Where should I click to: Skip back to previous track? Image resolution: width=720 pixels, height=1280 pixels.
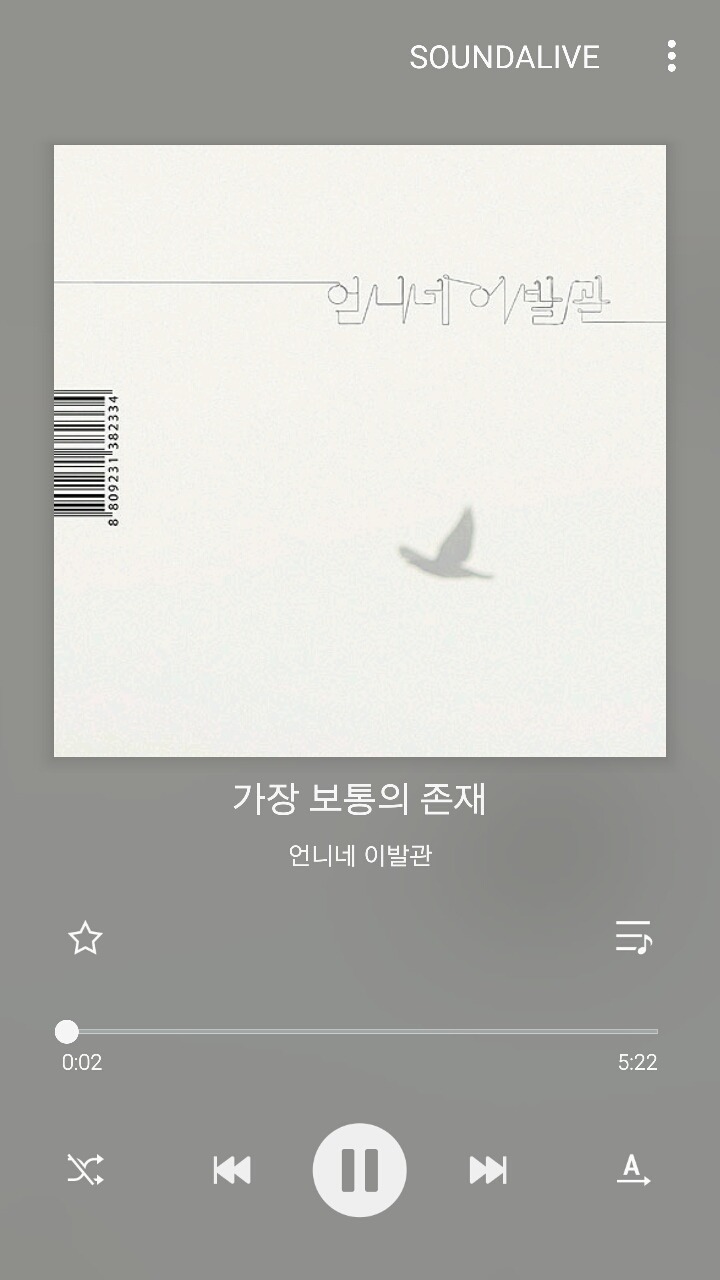click(x=232, y=1169)
